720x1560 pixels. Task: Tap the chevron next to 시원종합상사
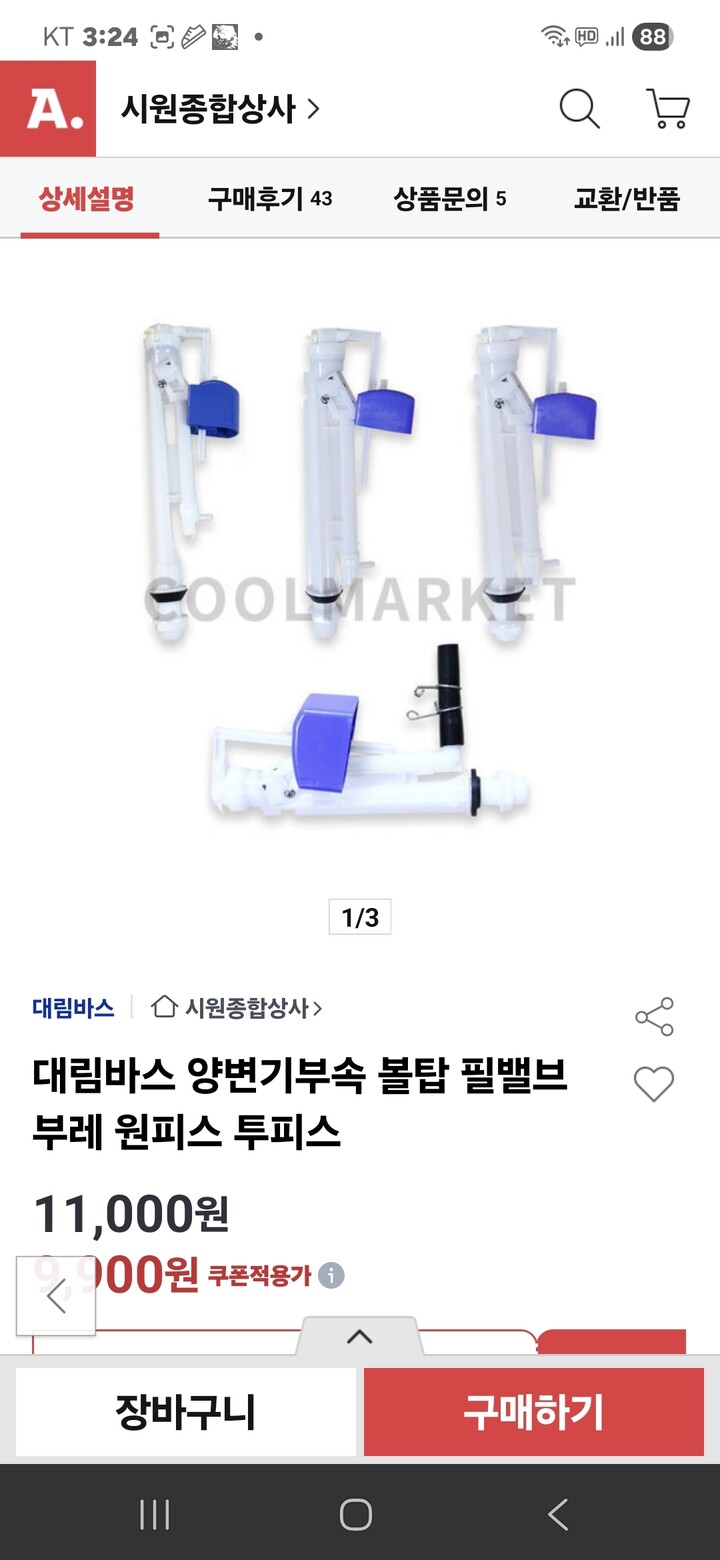(316, 110)
